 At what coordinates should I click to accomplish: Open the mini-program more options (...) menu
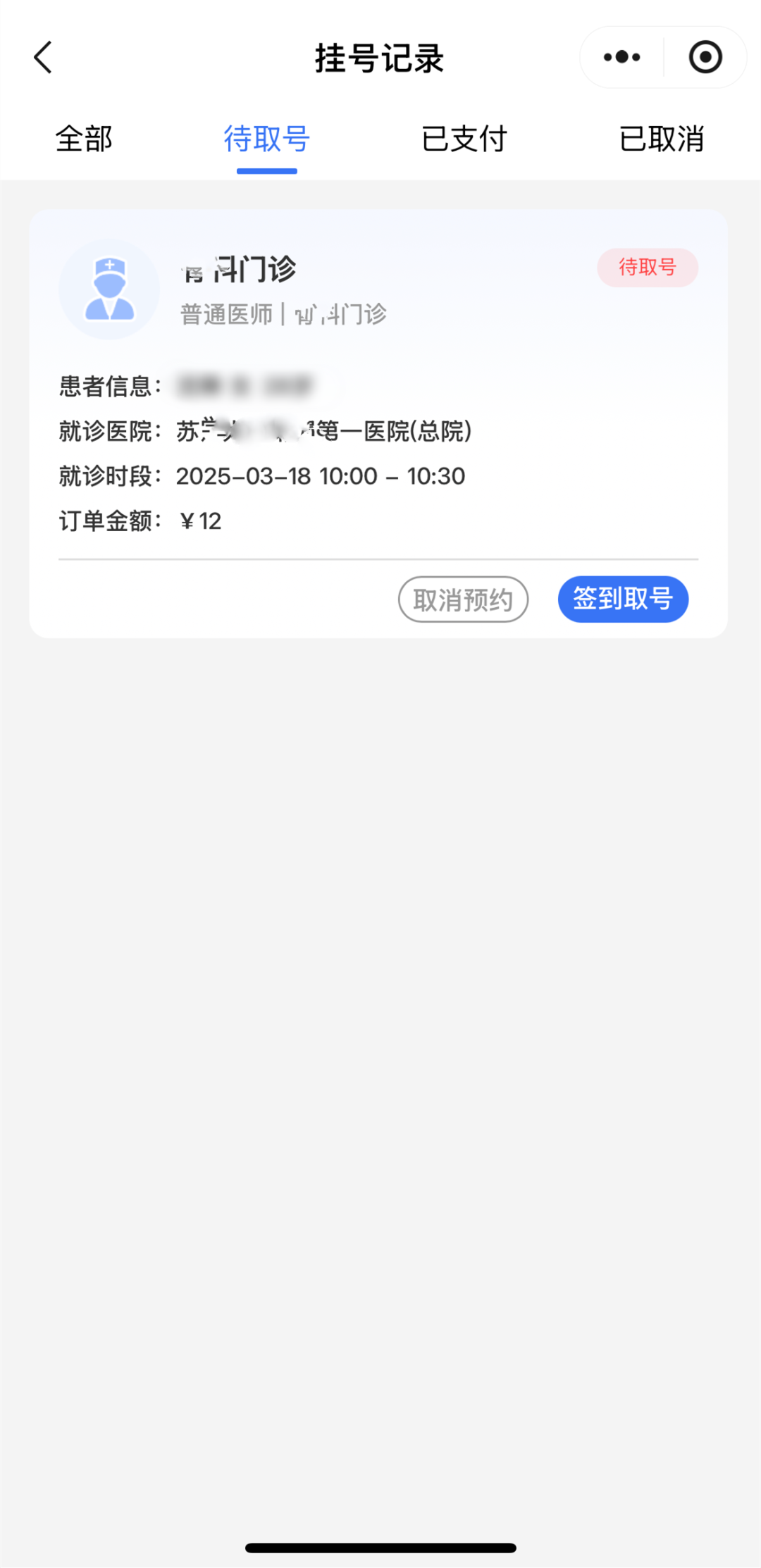click(x=621, y=57)
